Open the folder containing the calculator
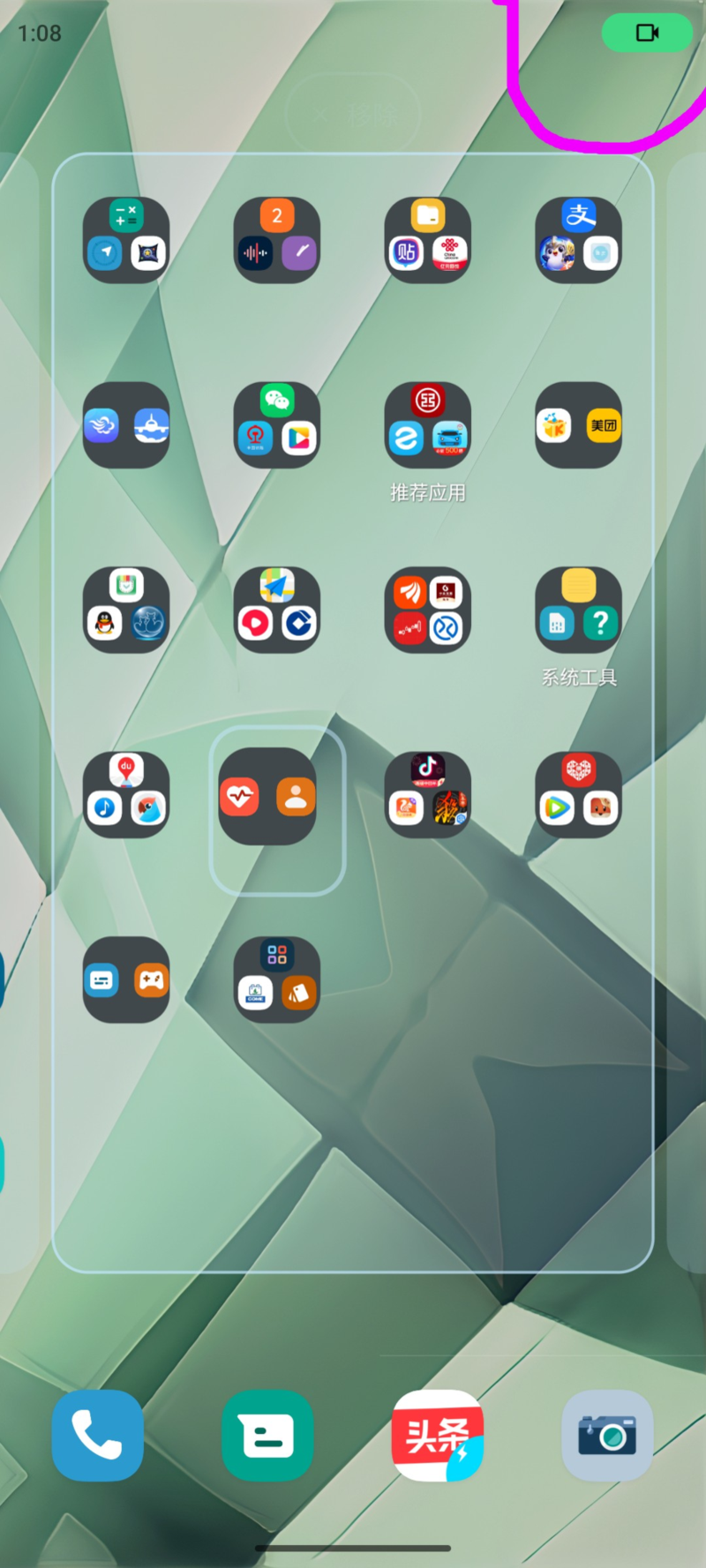706x1568 pixels. click(x=126, y=240)
